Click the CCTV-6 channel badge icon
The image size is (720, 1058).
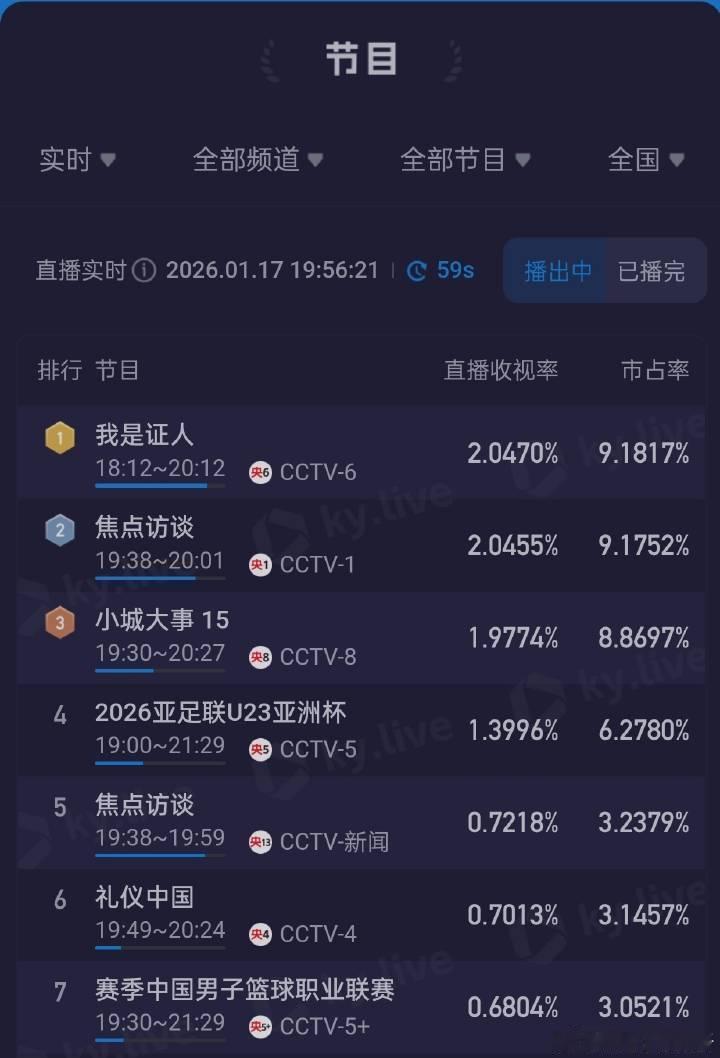point(260,471)
